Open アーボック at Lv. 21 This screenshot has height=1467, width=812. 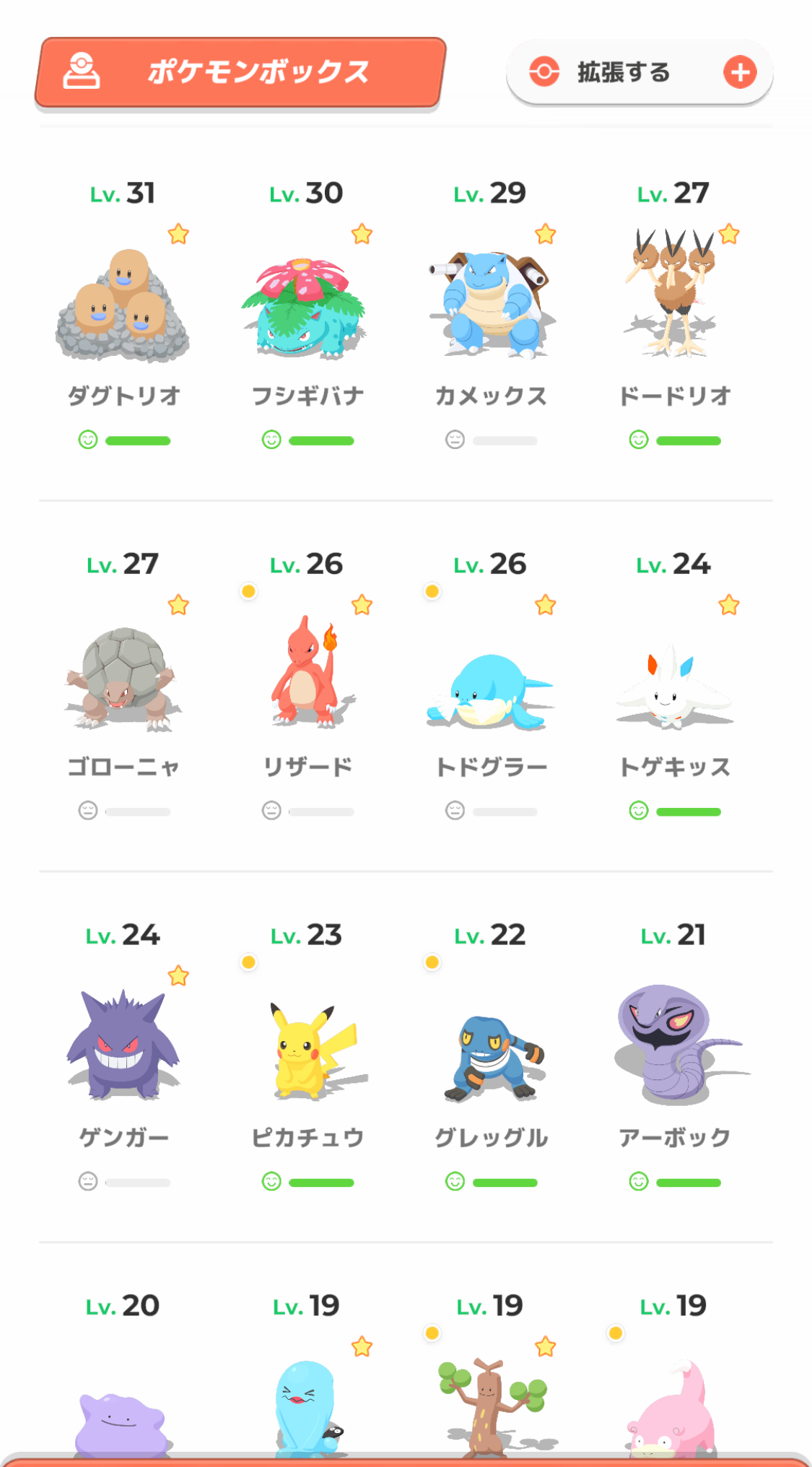pos(673,1045)
